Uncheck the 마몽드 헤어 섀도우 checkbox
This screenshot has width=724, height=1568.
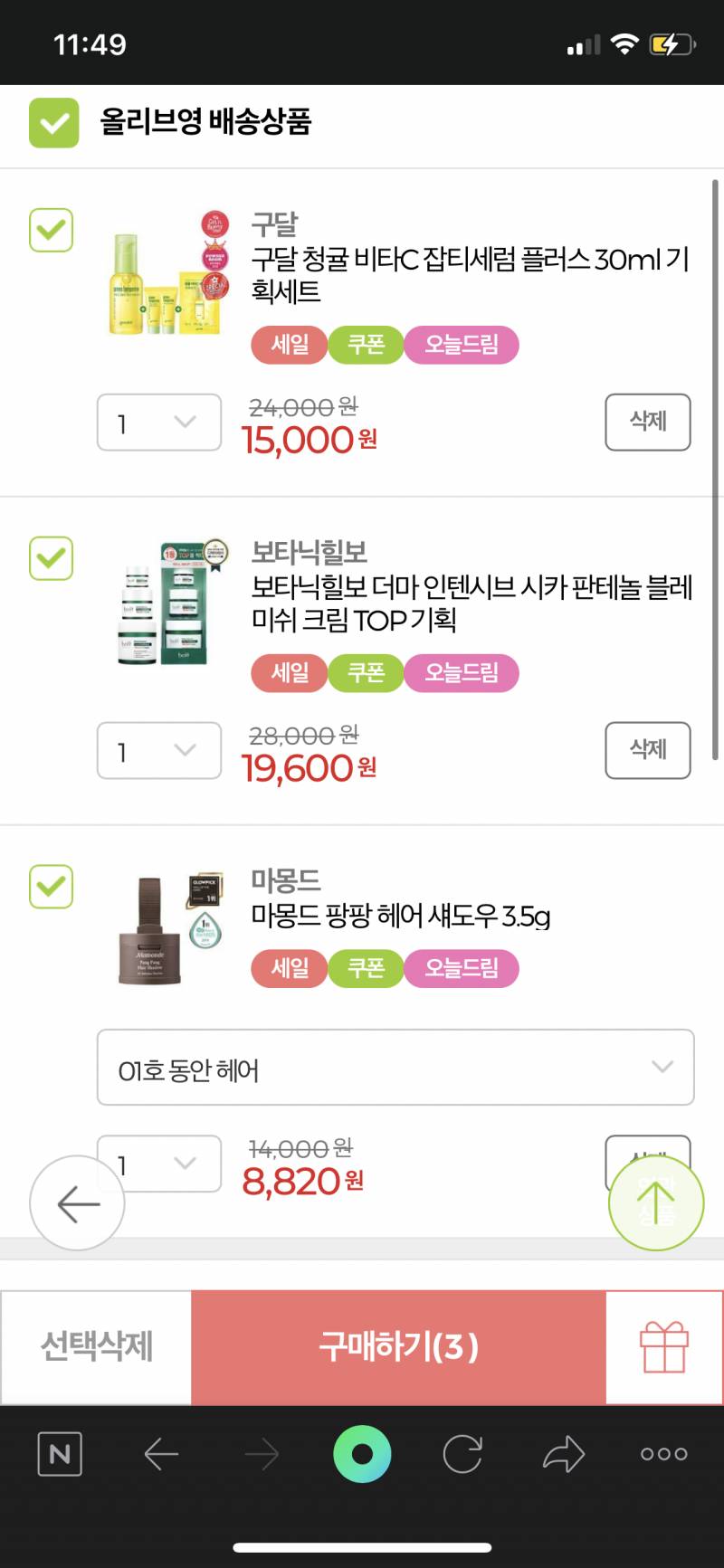point(51,887)
